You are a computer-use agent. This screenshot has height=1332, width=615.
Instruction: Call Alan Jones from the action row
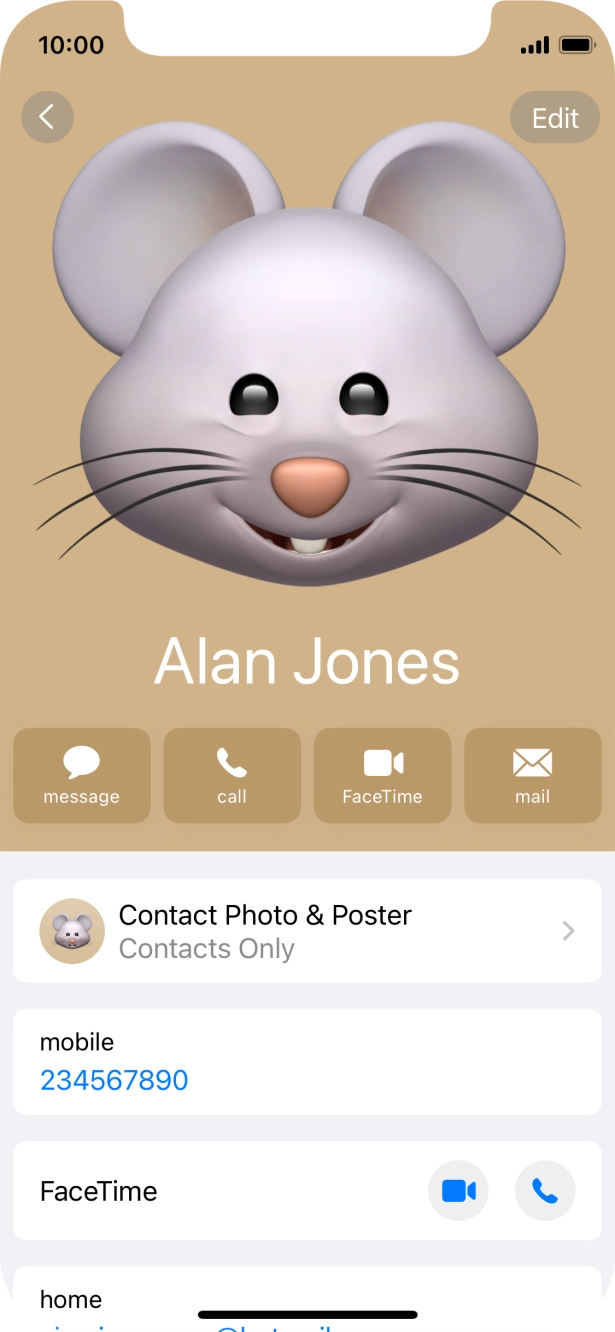pos(232,775)
